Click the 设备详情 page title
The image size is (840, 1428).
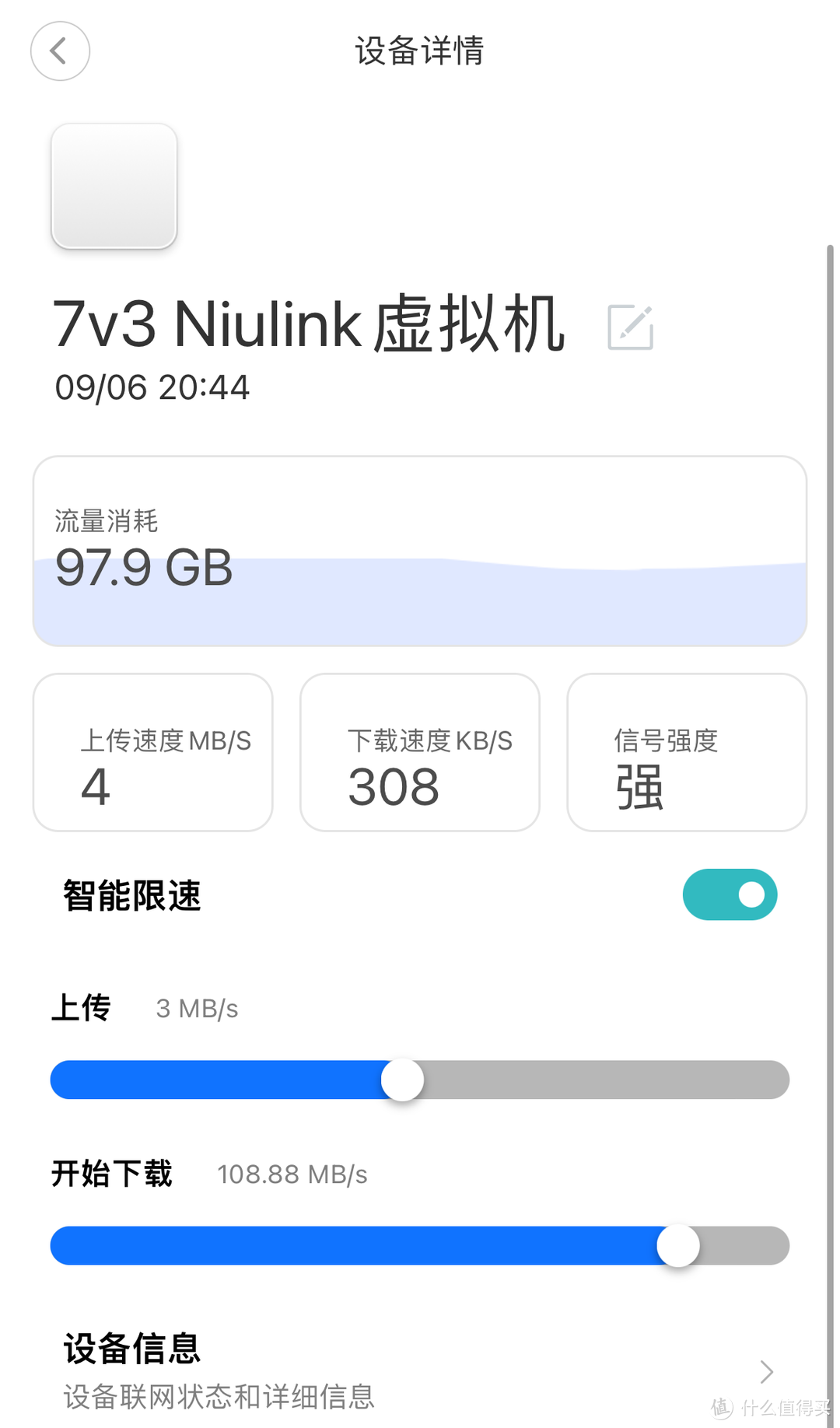pyautogui.click(x=419, y=51)
